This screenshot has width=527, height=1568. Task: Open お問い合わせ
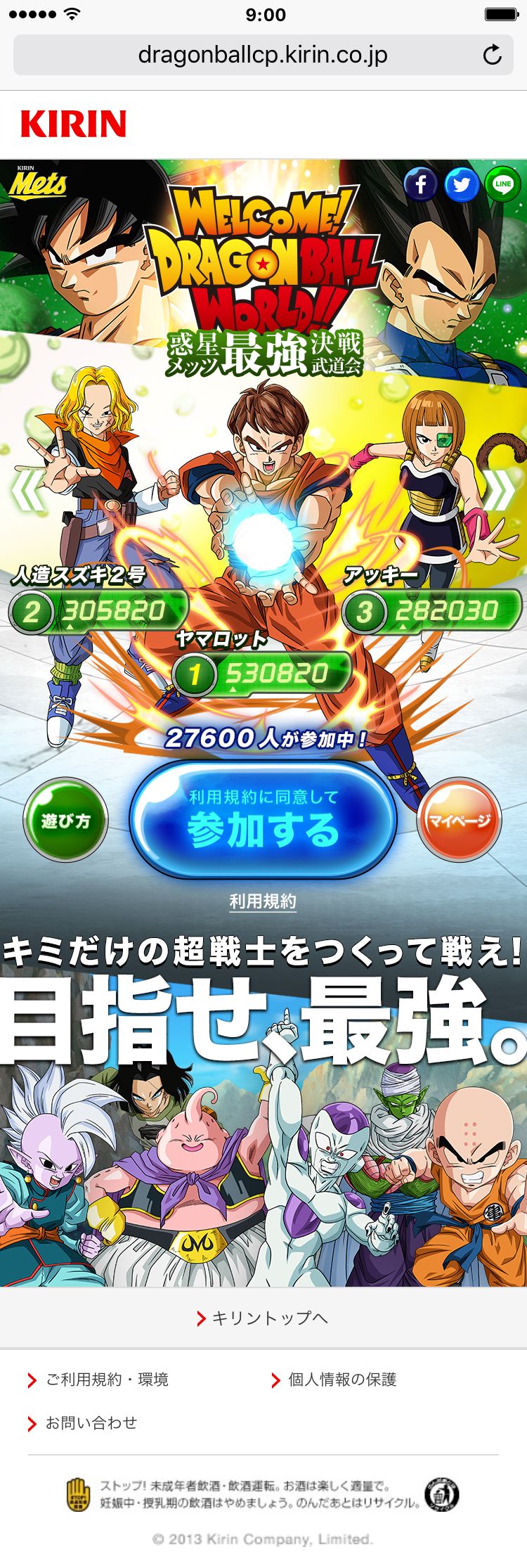tap(90, 1423)
